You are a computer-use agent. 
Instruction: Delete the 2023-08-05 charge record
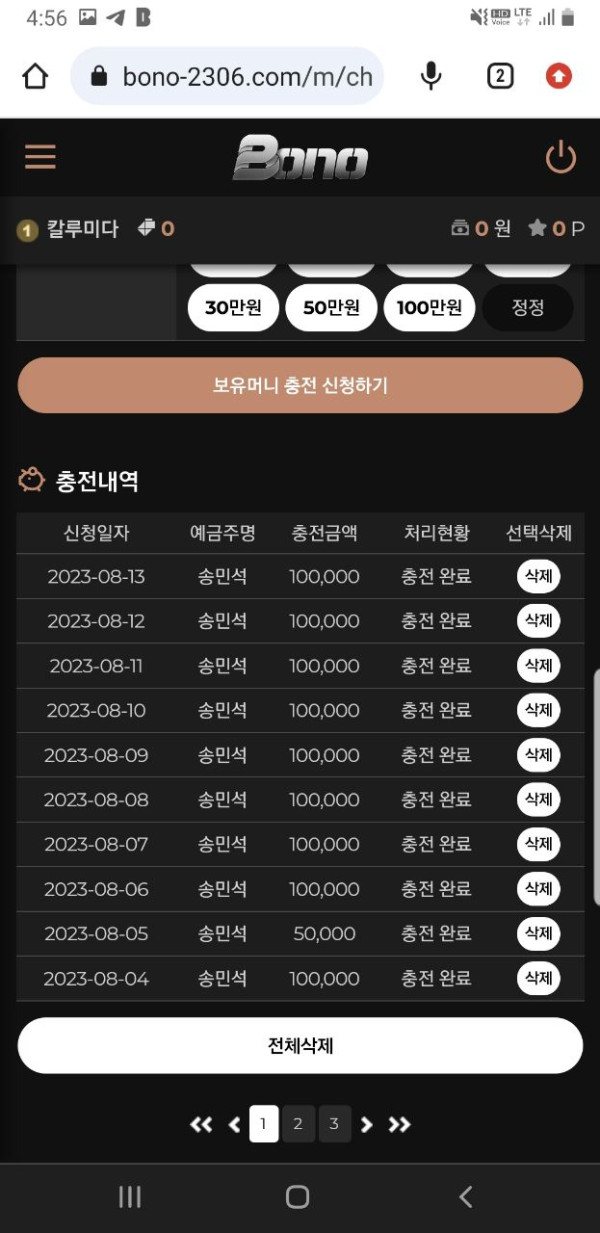538,933
